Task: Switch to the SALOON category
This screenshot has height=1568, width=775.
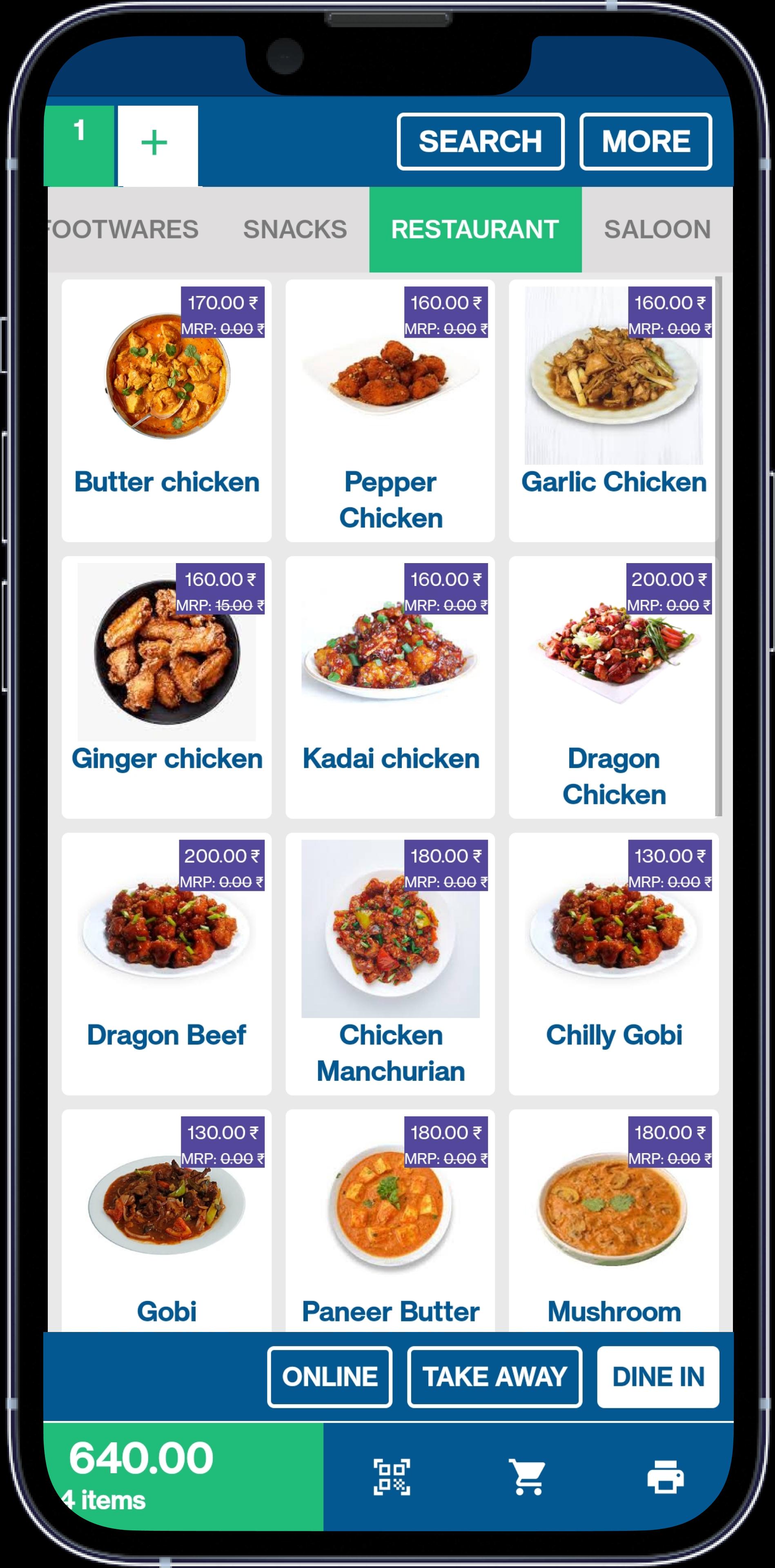Action: (657, 229)
